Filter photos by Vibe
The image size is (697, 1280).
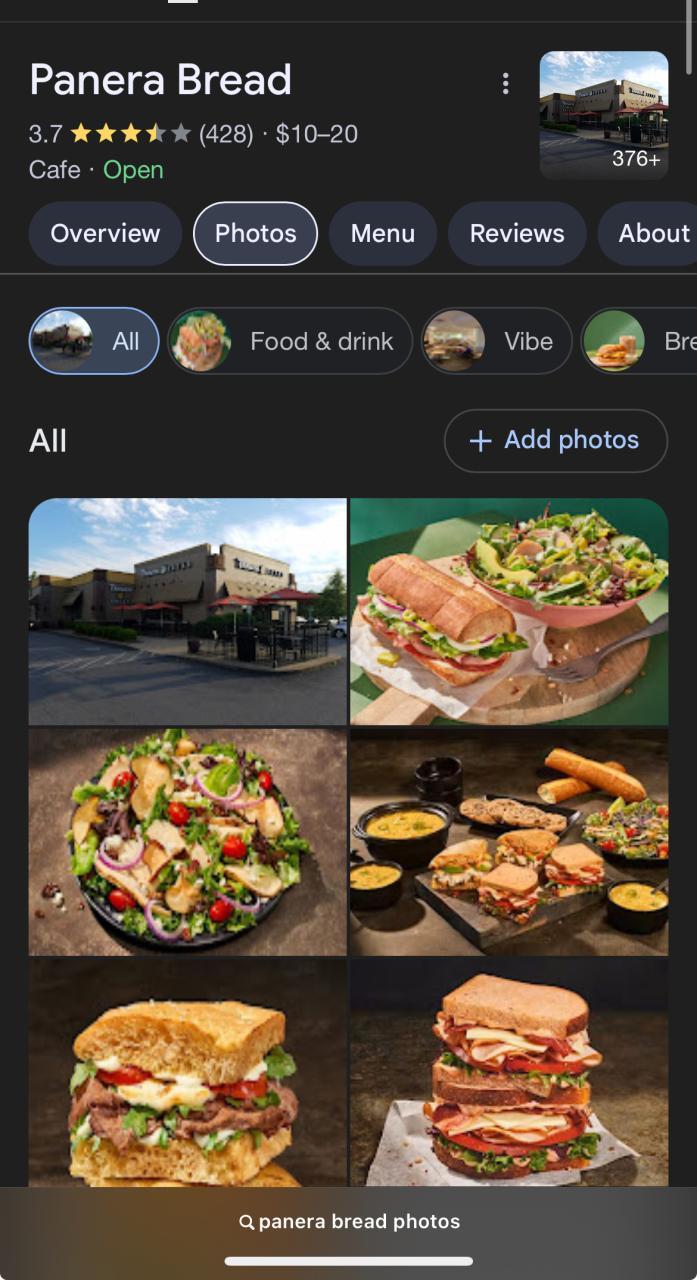point(496,341)
